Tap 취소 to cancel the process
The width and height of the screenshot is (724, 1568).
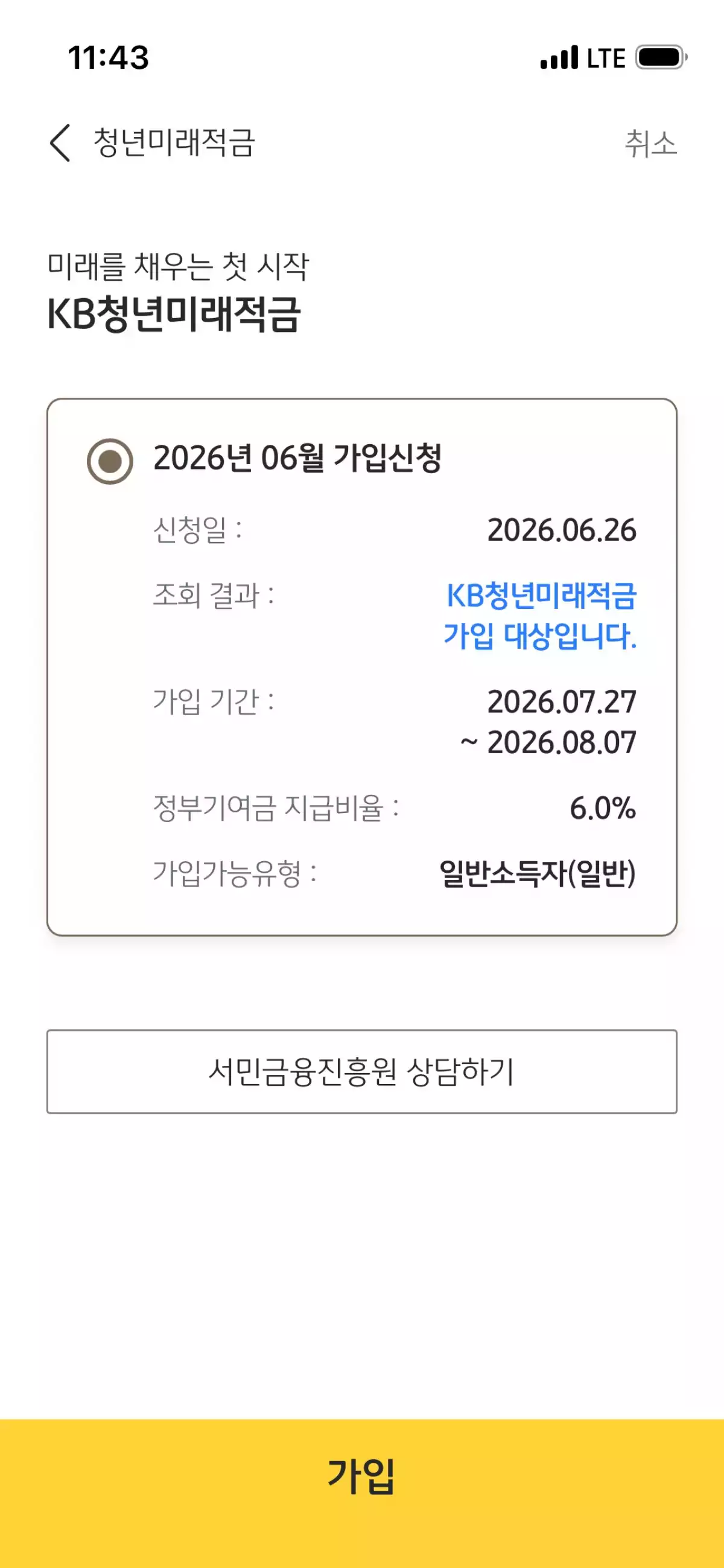[650, 144]
